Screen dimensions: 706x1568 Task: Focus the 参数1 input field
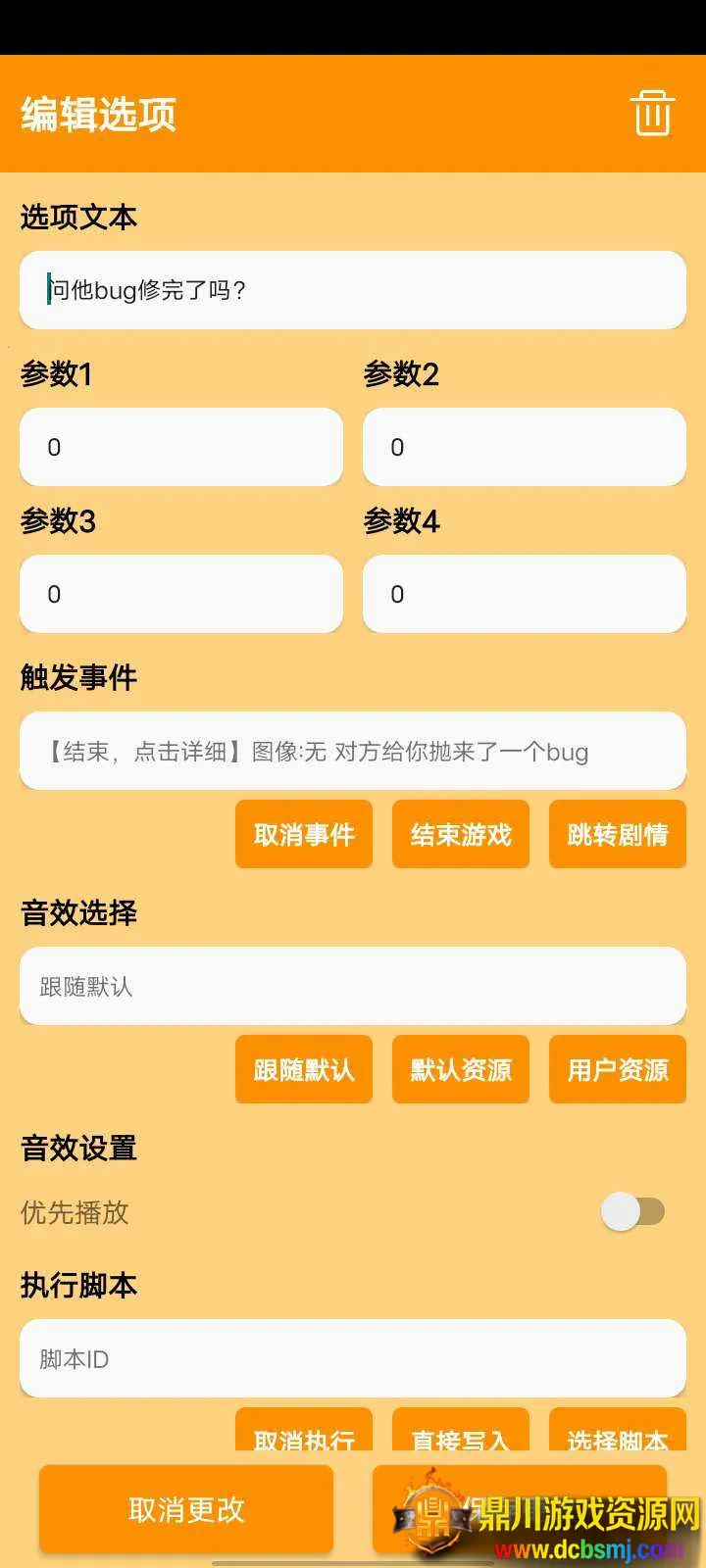coord(181,447)
